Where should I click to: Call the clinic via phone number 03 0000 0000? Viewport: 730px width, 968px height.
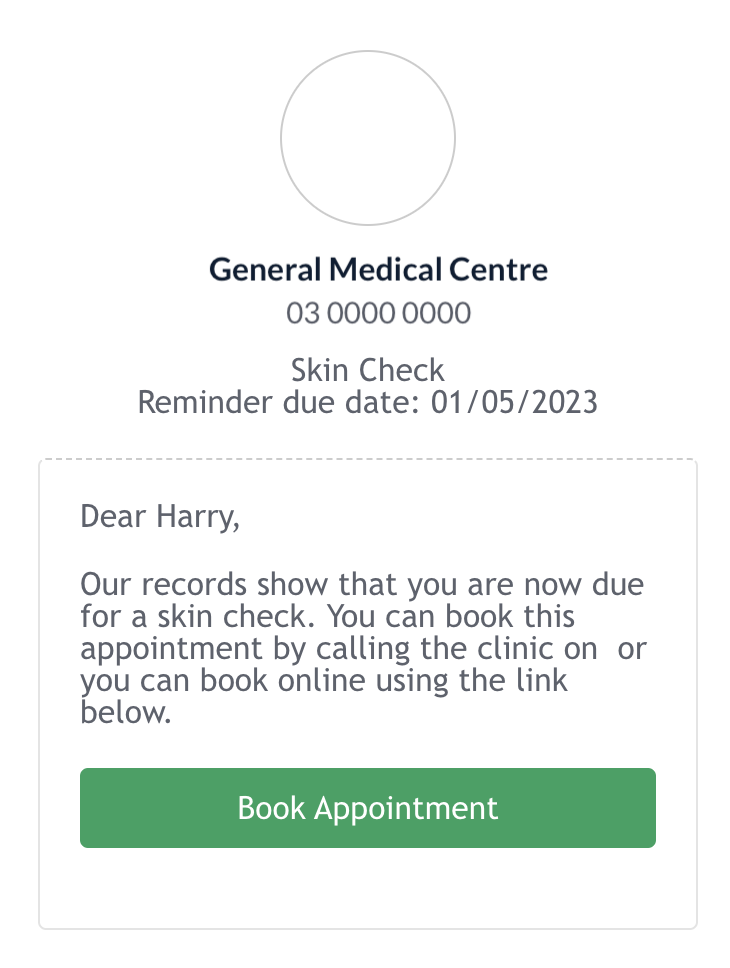pos(378,312)
